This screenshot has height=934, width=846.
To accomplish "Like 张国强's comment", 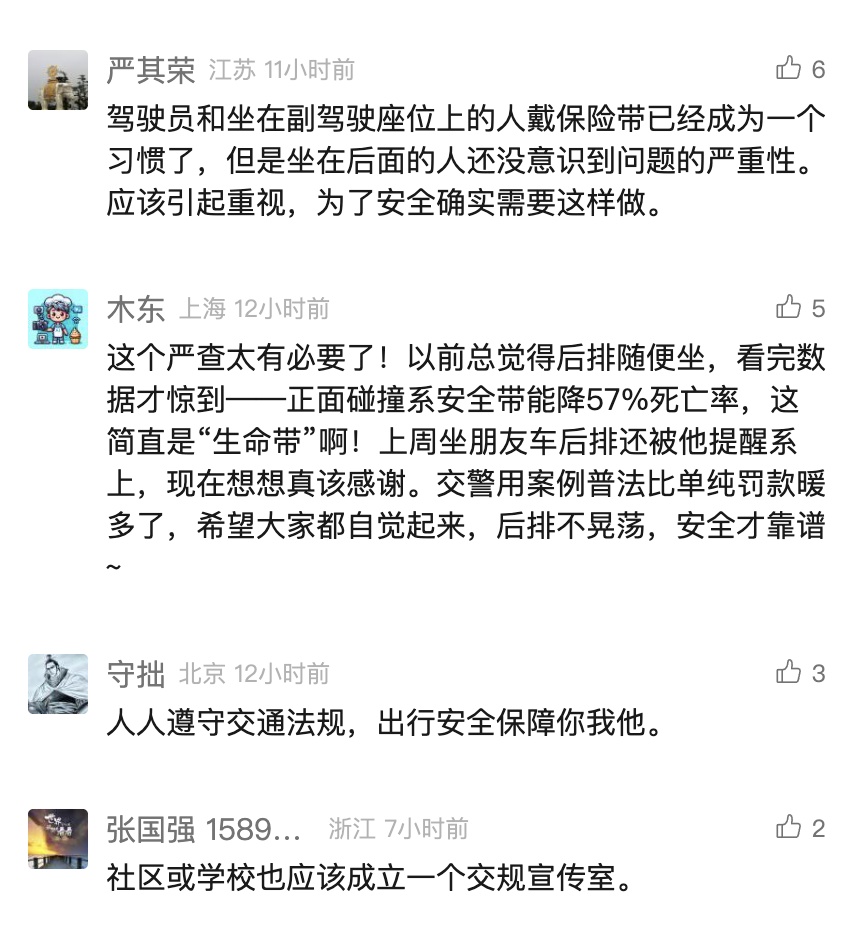I will pyautogui.click(x=789, y=828).
